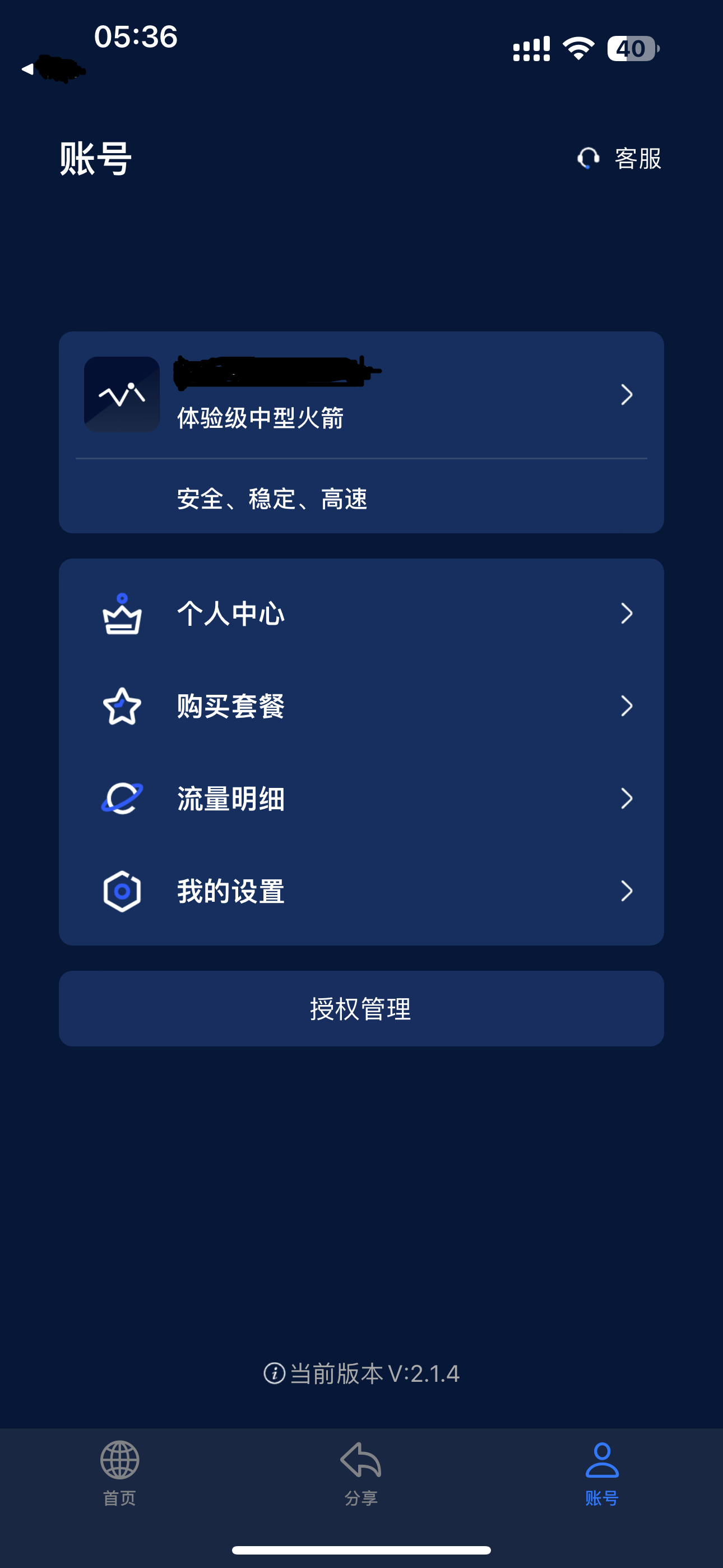Switch to the 首页 tab
Image resolution: width=723 pixels, height=1568 pixels.
click(120, 1473)
